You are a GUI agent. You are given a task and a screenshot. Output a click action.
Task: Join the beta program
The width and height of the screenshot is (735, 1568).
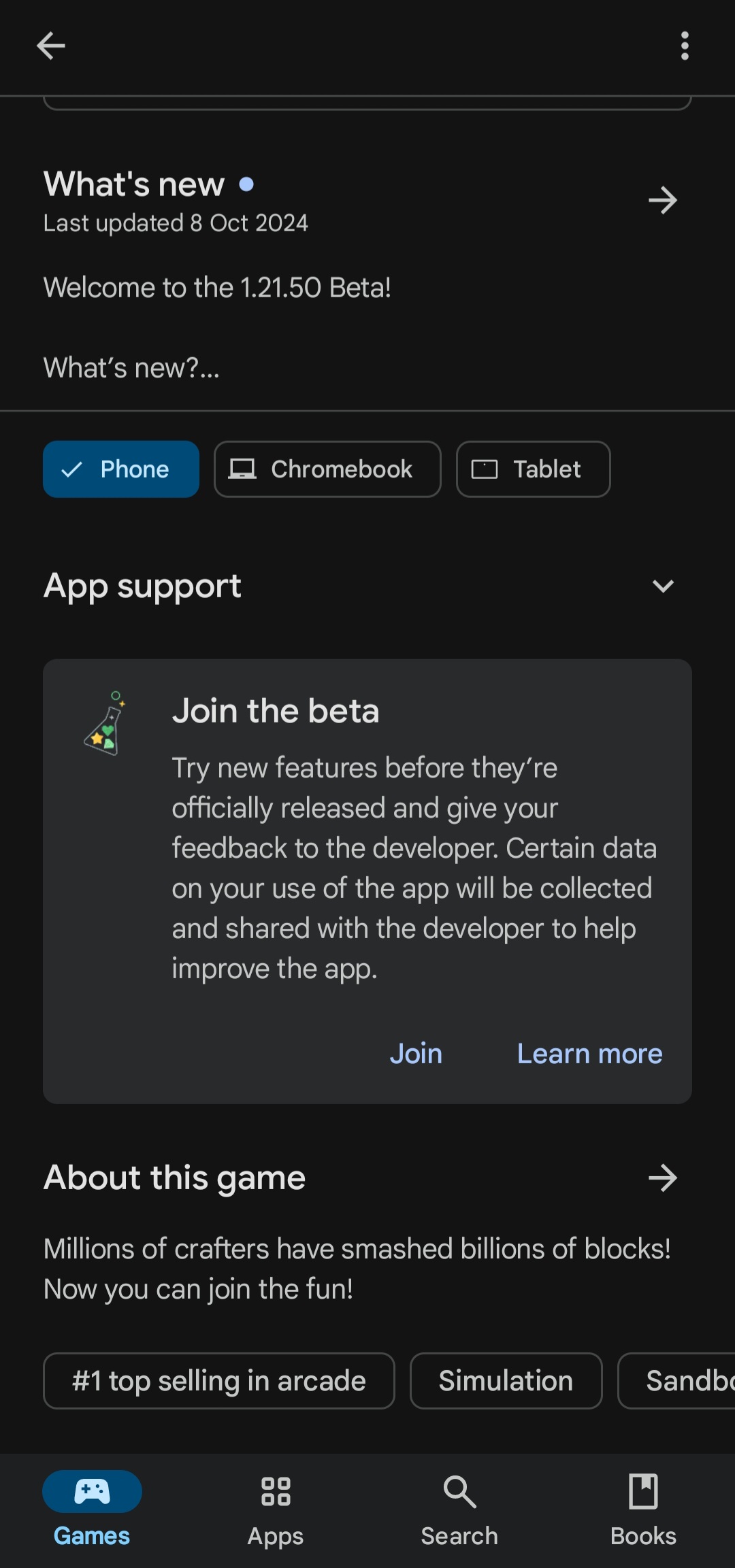tap(416, 1054)
